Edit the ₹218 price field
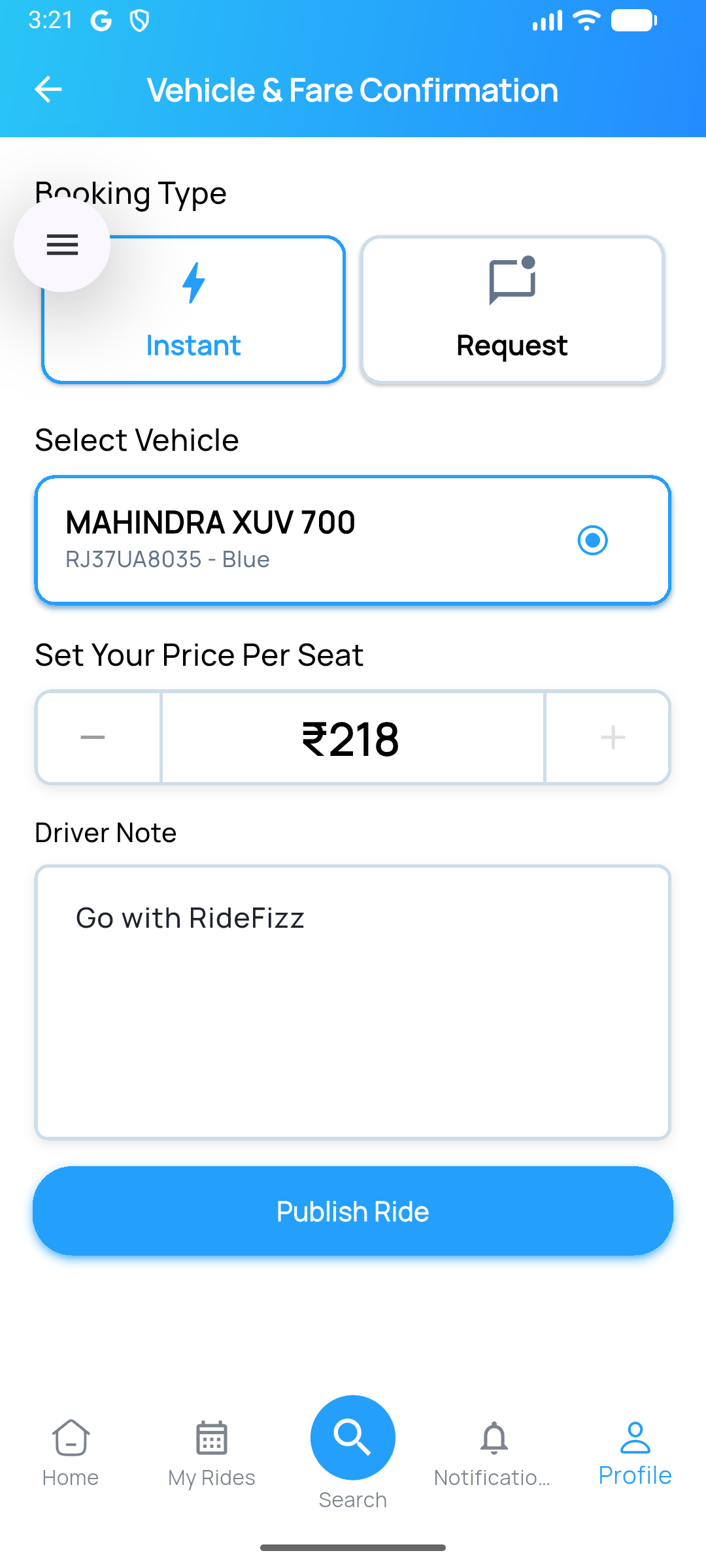706x1568 pixels. coord(352,738)
